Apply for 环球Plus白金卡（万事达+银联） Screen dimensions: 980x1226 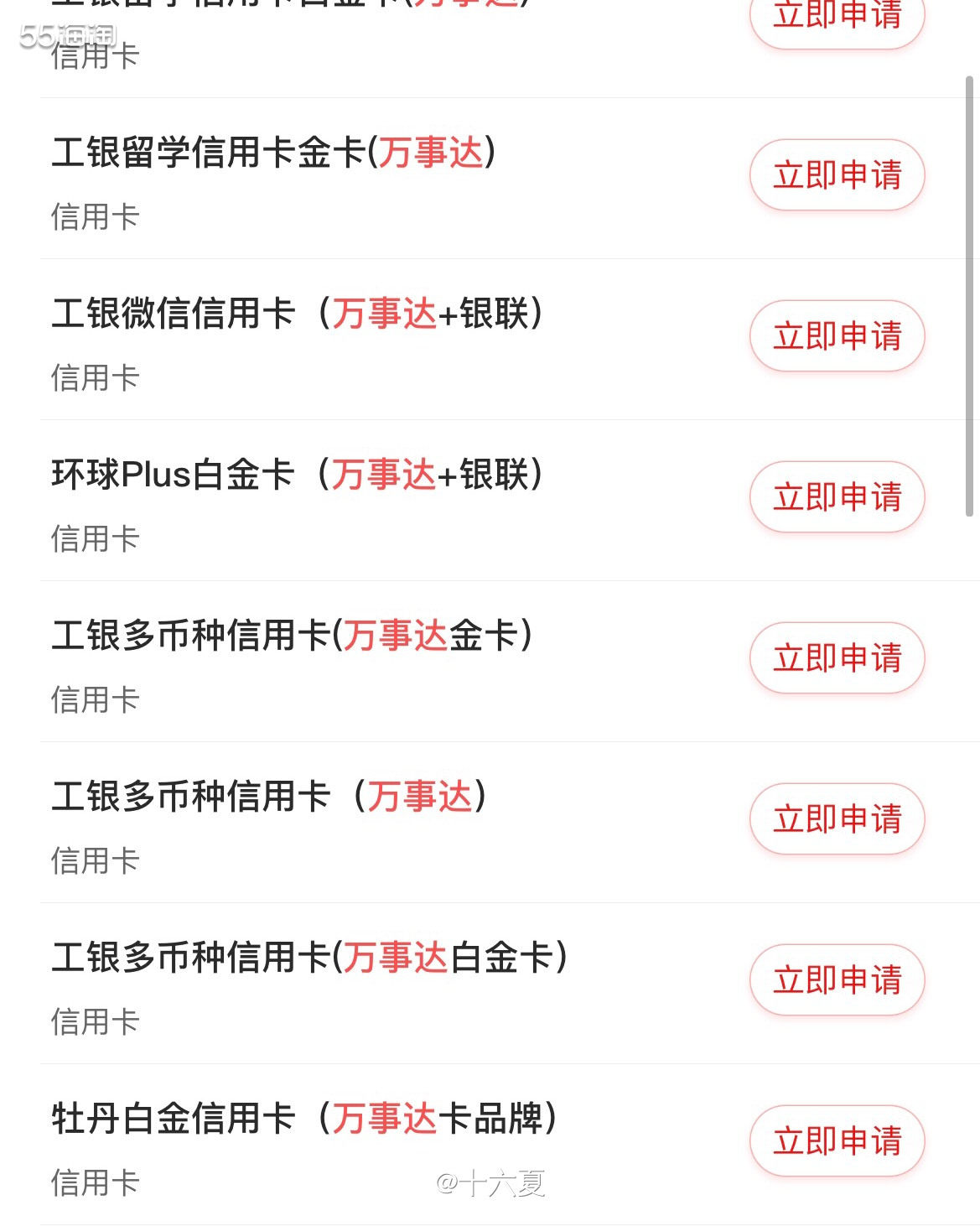[836, 497]
